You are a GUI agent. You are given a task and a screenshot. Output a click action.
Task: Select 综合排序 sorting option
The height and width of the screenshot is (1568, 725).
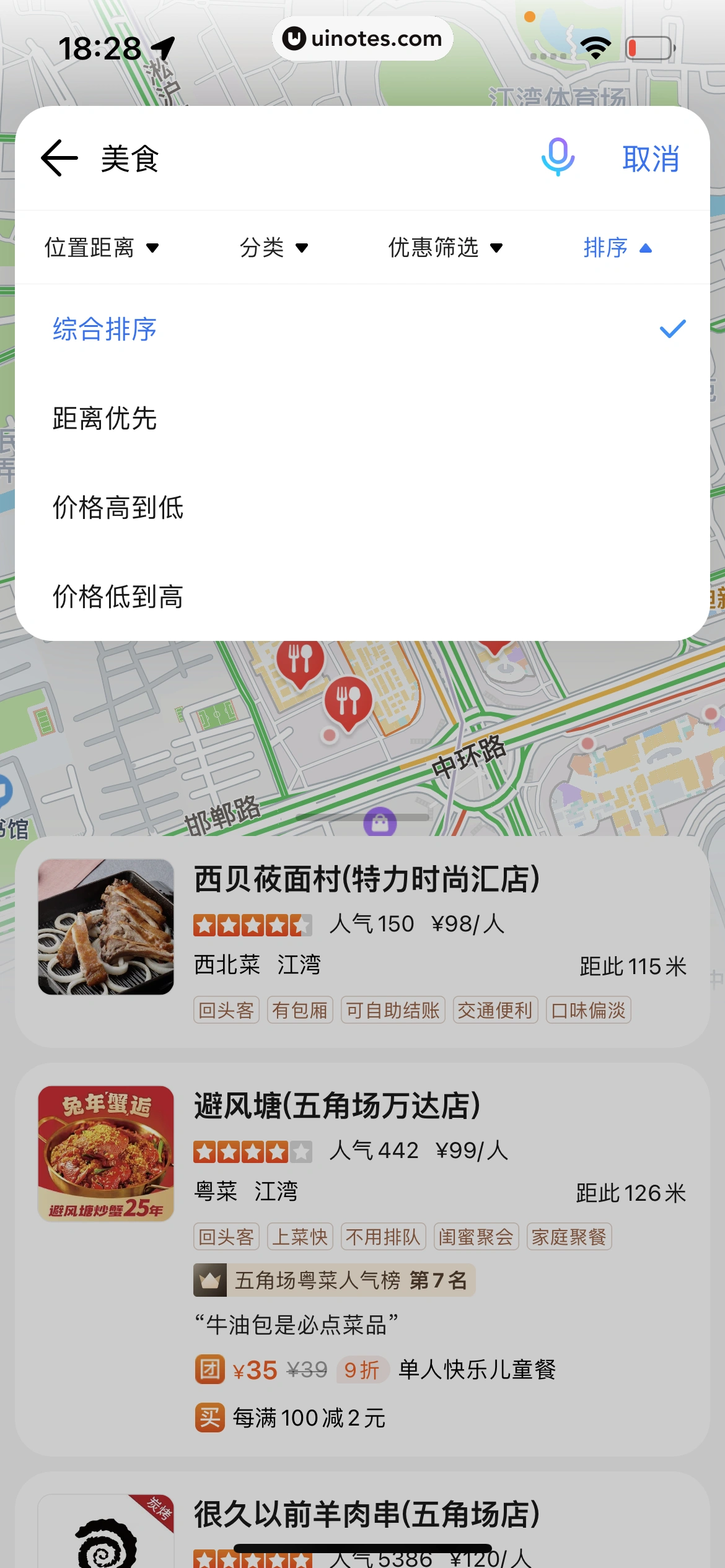tap(105, 329)
